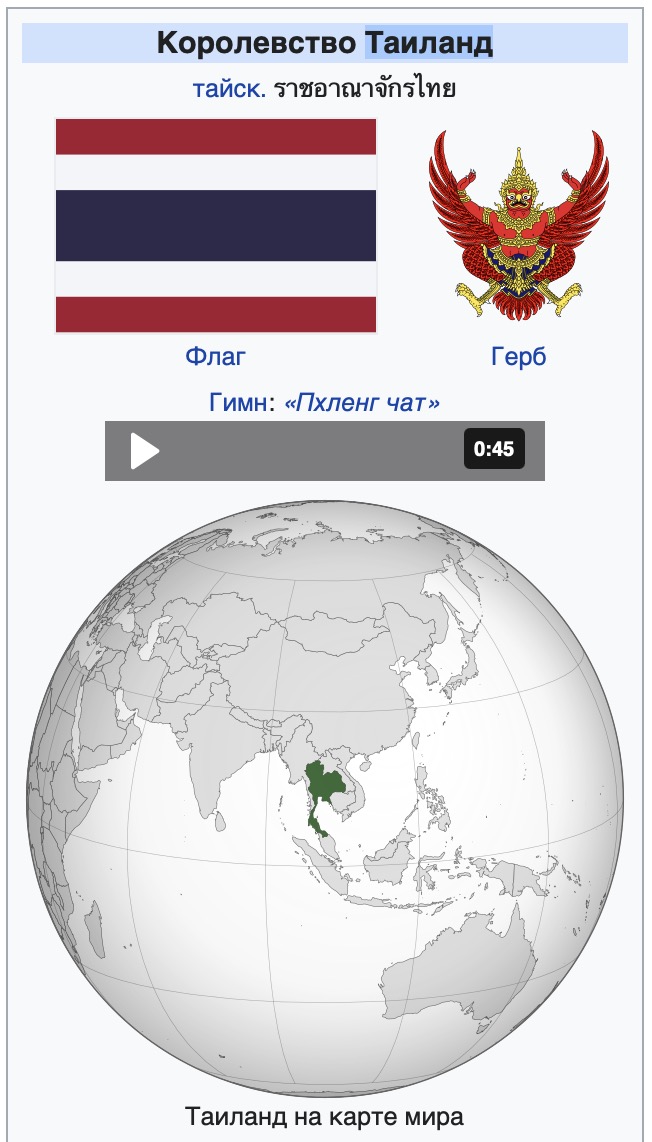The width and height of the screenshot is (652, 1142).
Task: Open the globe map image of Thailand
Action: [x=326, y=796]
